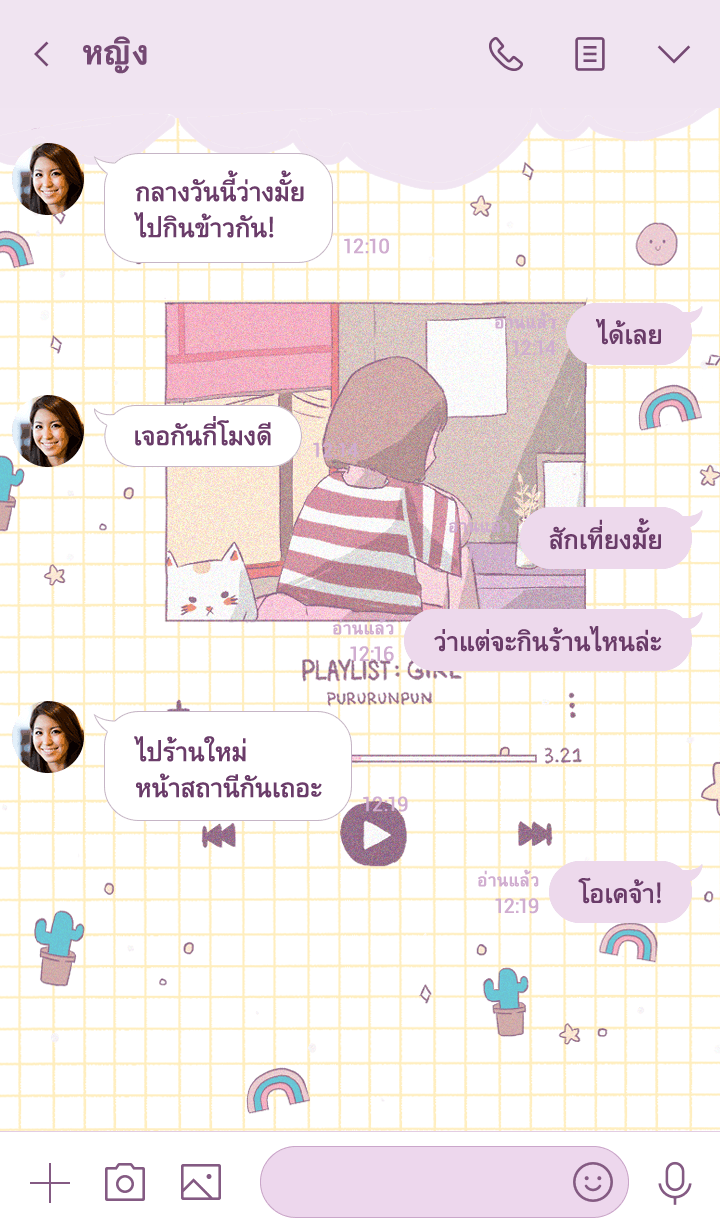Open the emoji sticker picker
This screenshot has height=1232, width=720.
pyautogui.click(x=592, y=1183)
